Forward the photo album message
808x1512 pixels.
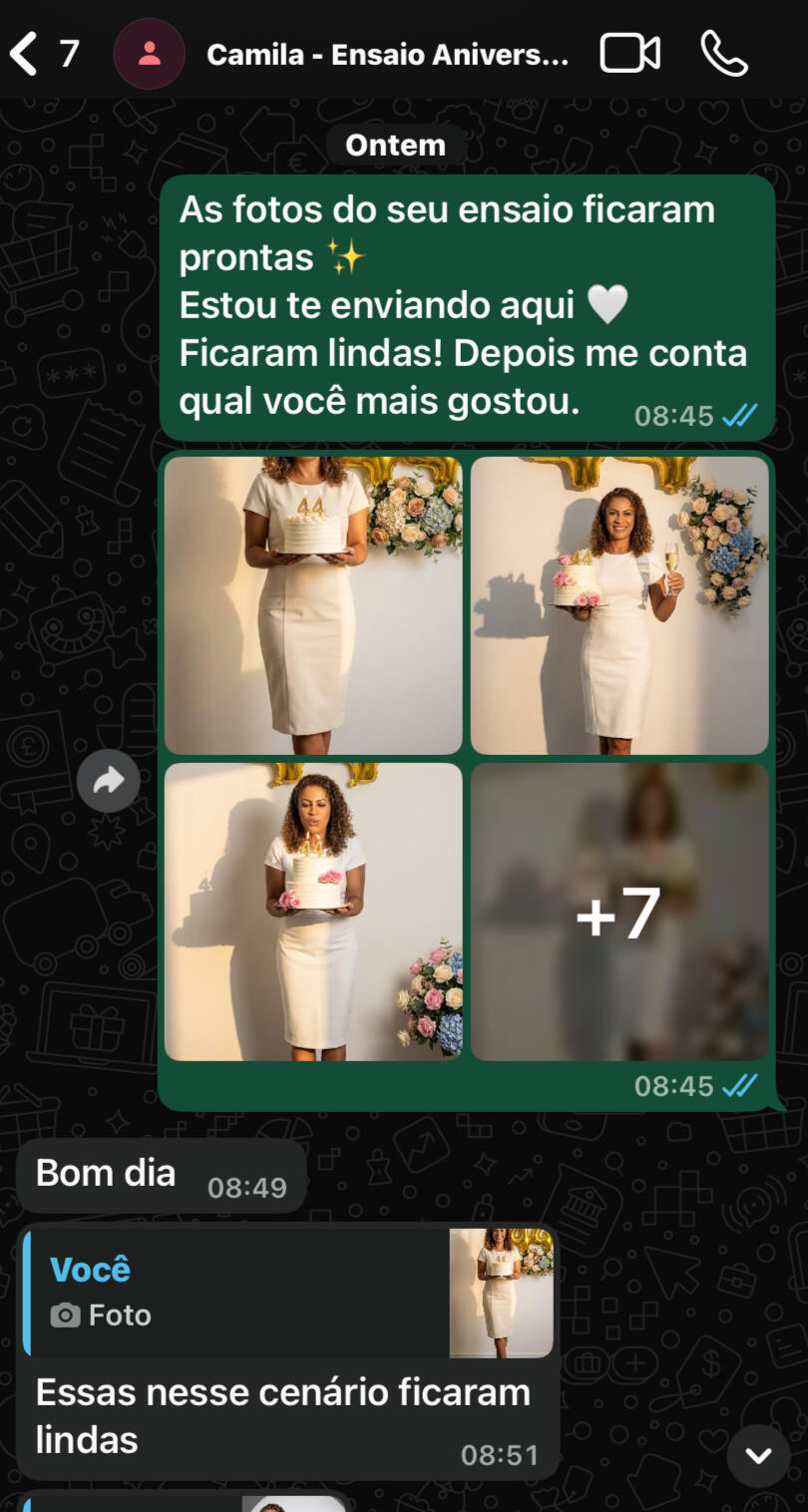[109, 780]
